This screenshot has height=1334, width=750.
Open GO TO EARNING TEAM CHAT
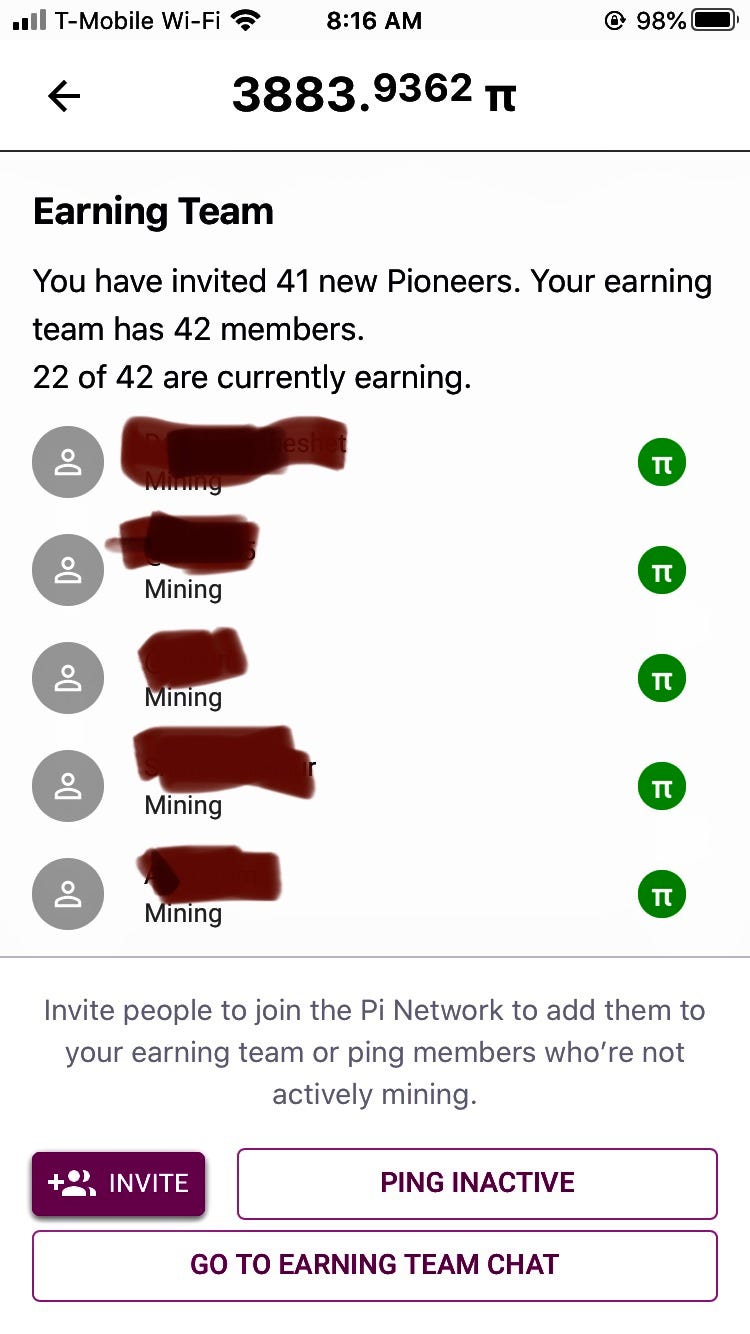click(375, 1266)
